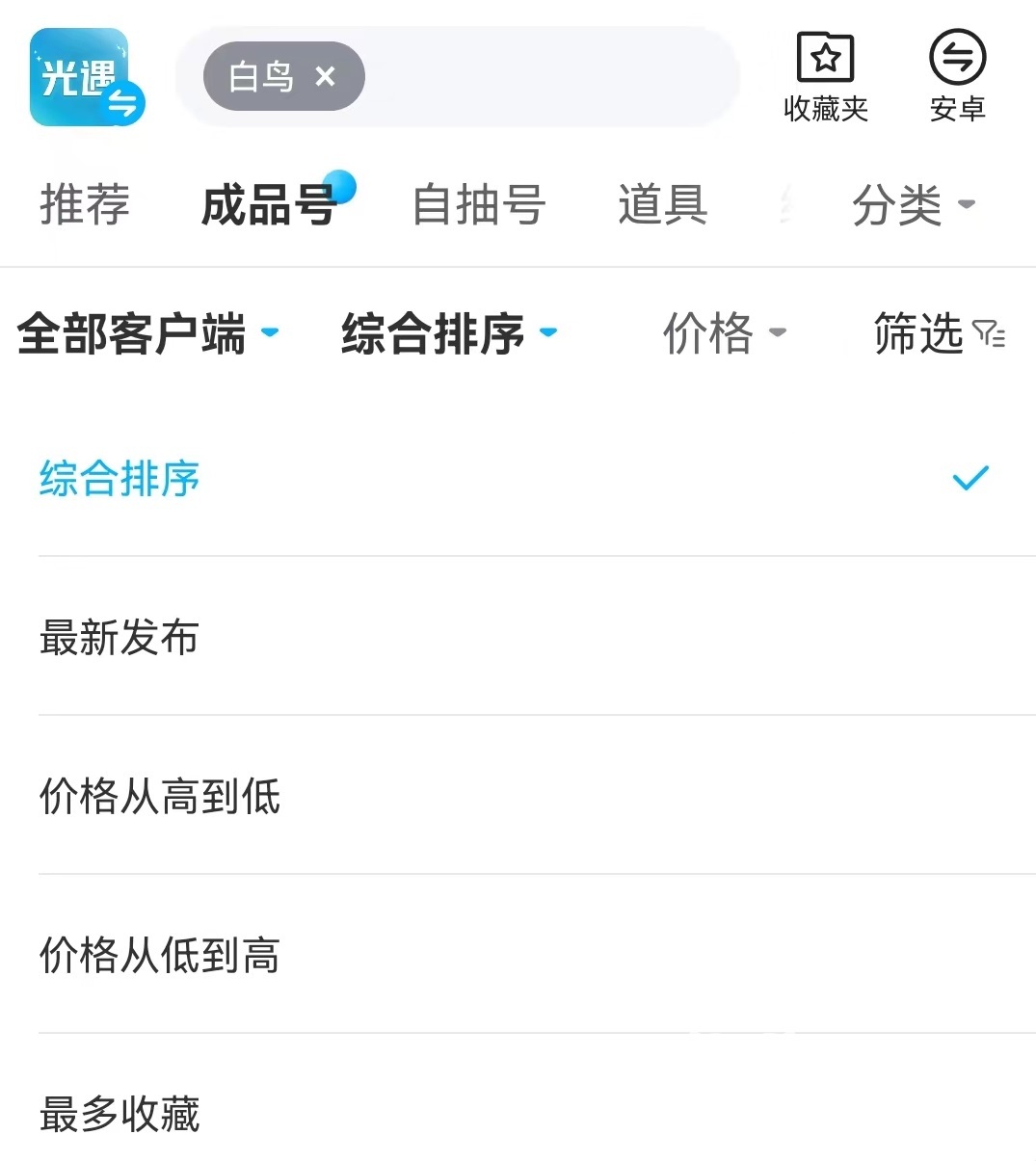Viewport: 1036px width, 1161px height.
Task: Switch to the 推荐 tab
Action: pos(85,205)
